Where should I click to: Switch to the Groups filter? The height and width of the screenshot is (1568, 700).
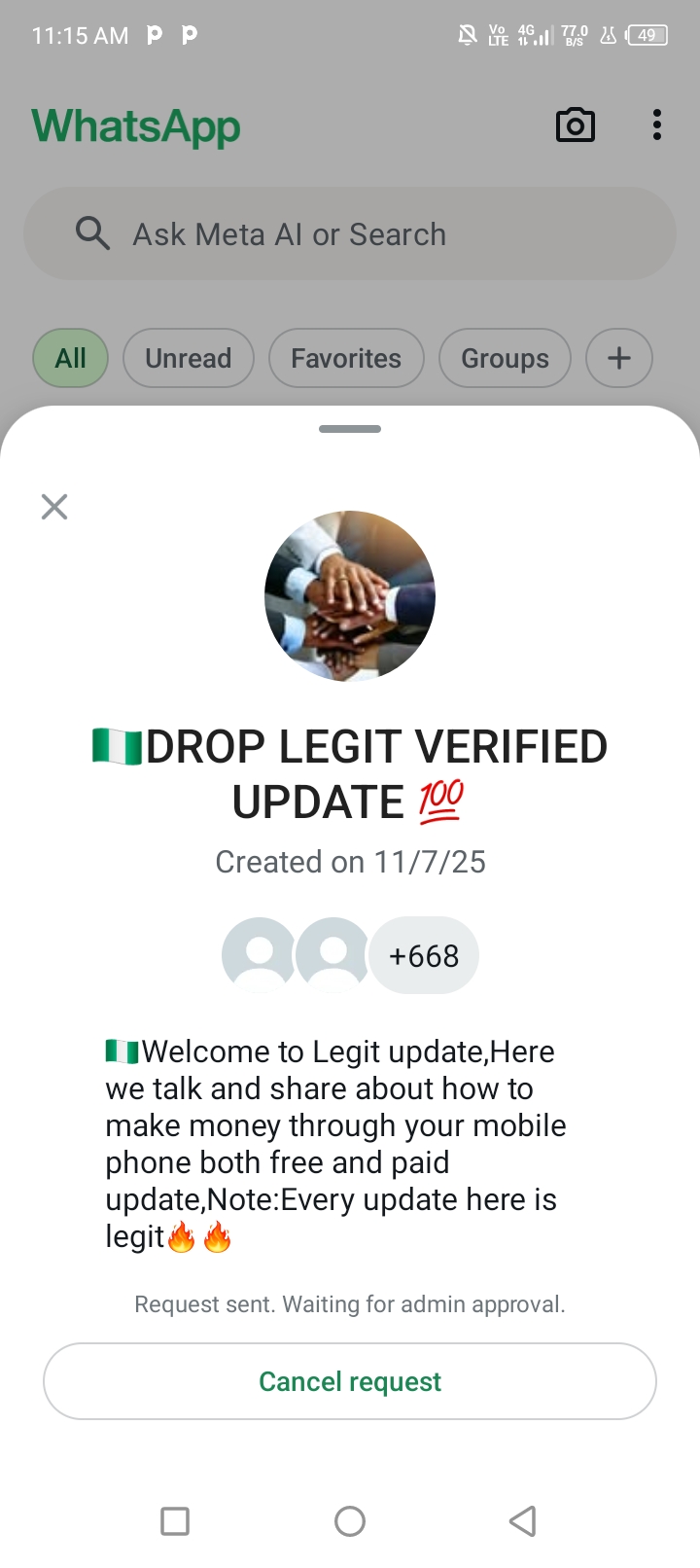505,358
